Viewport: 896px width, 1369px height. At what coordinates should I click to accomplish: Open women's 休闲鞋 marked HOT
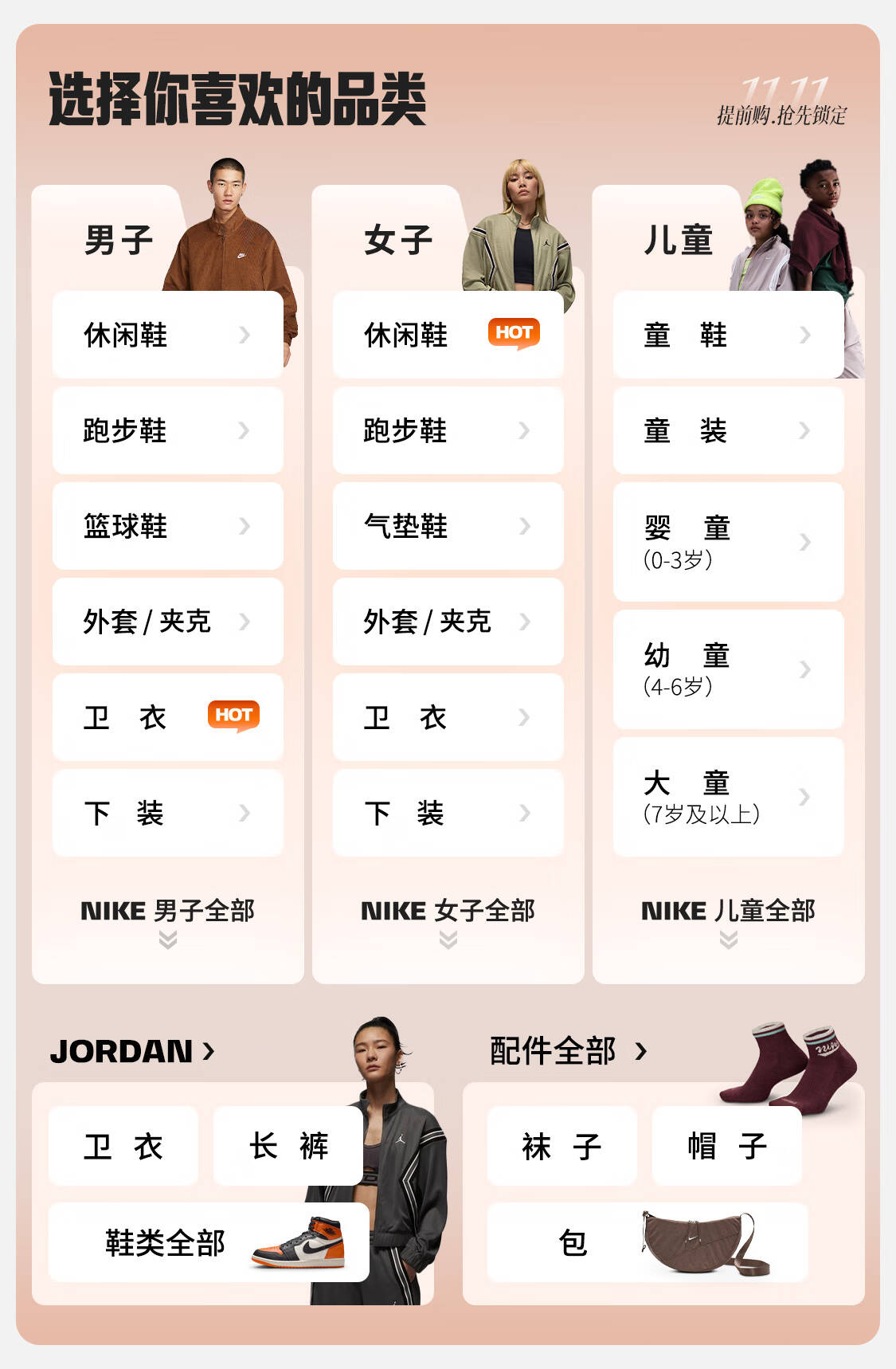448,335
